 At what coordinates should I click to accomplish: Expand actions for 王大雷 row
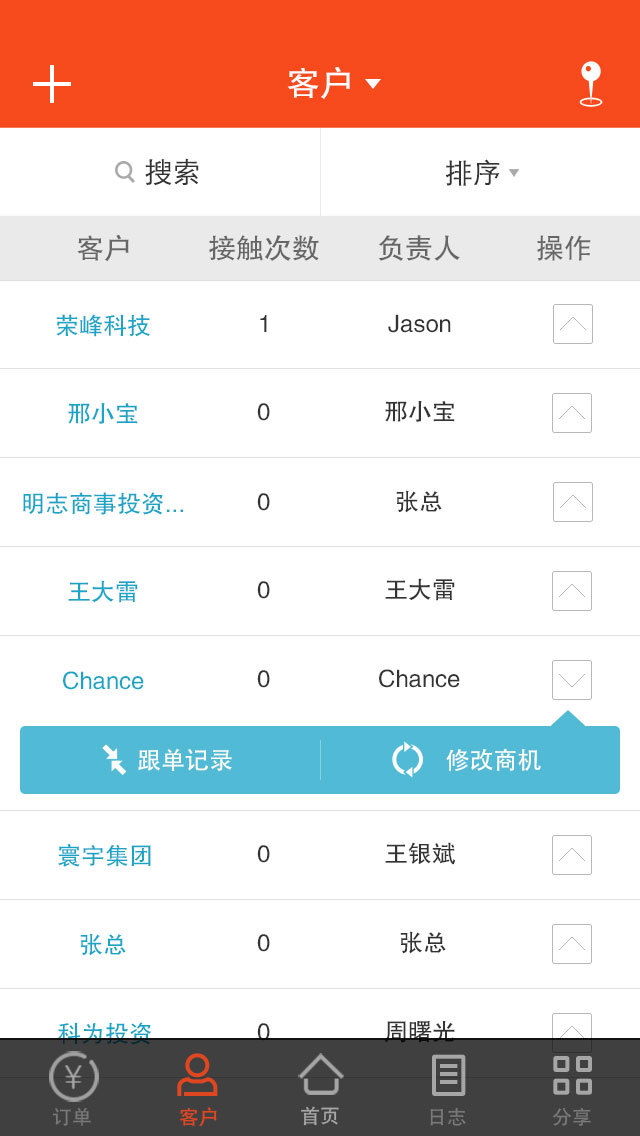pos(572,591)
